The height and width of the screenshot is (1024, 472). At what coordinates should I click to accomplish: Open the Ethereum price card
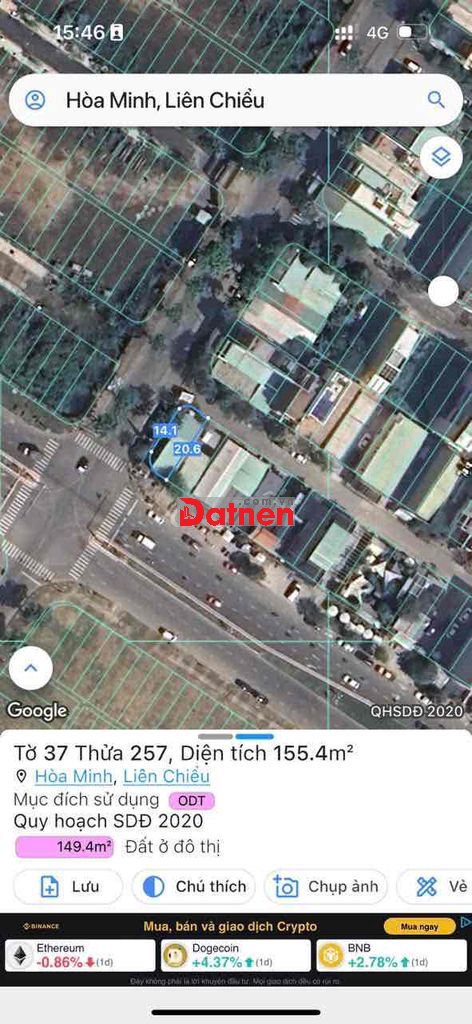pyautogui.click(x=81, y=955)
